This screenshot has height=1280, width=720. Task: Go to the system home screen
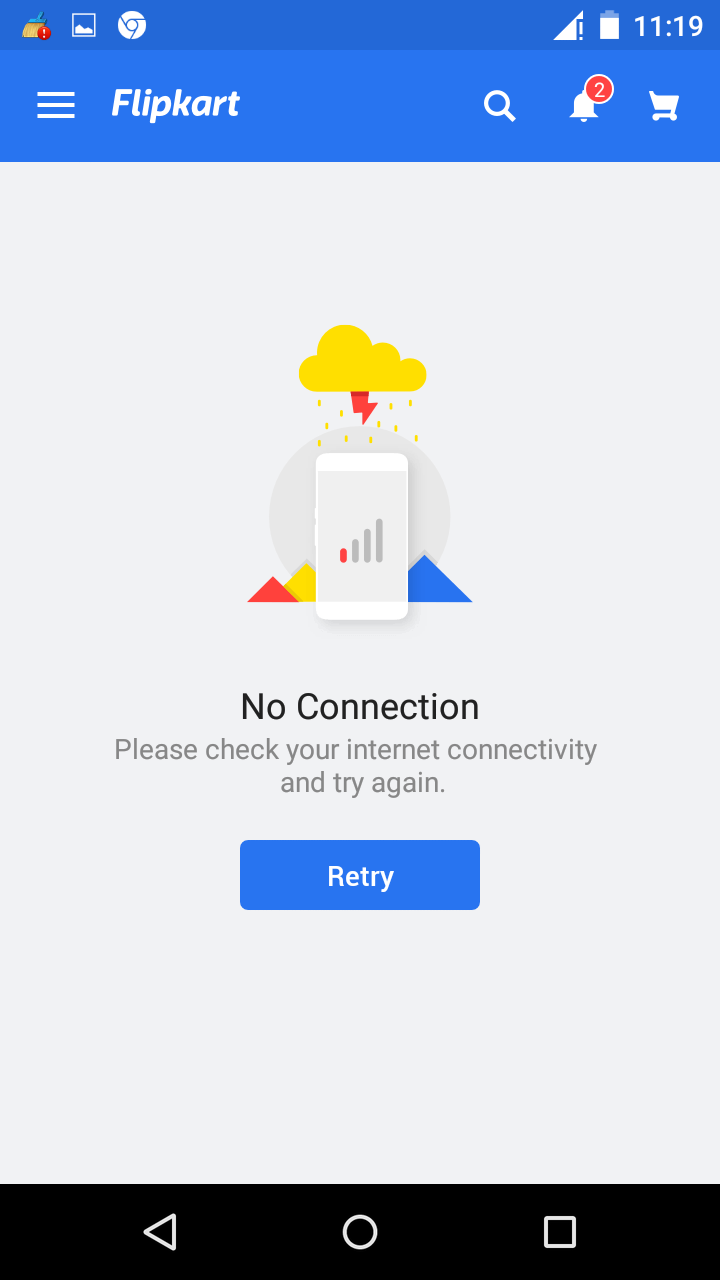(x=360, y=1232)
